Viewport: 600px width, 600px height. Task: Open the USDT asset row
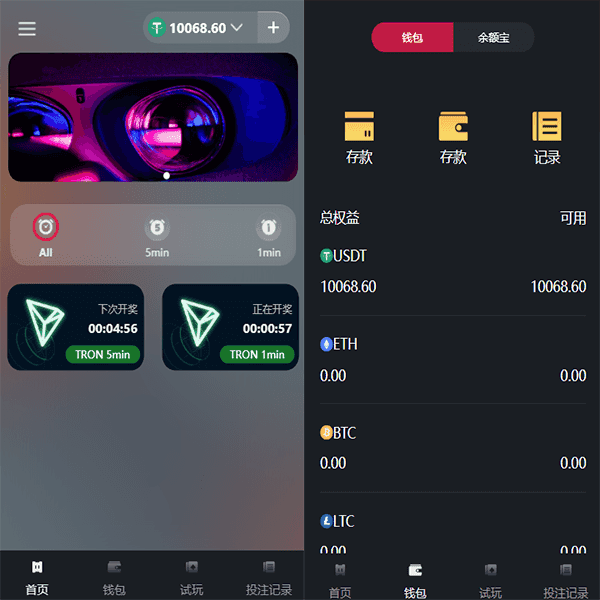point(453,272)
